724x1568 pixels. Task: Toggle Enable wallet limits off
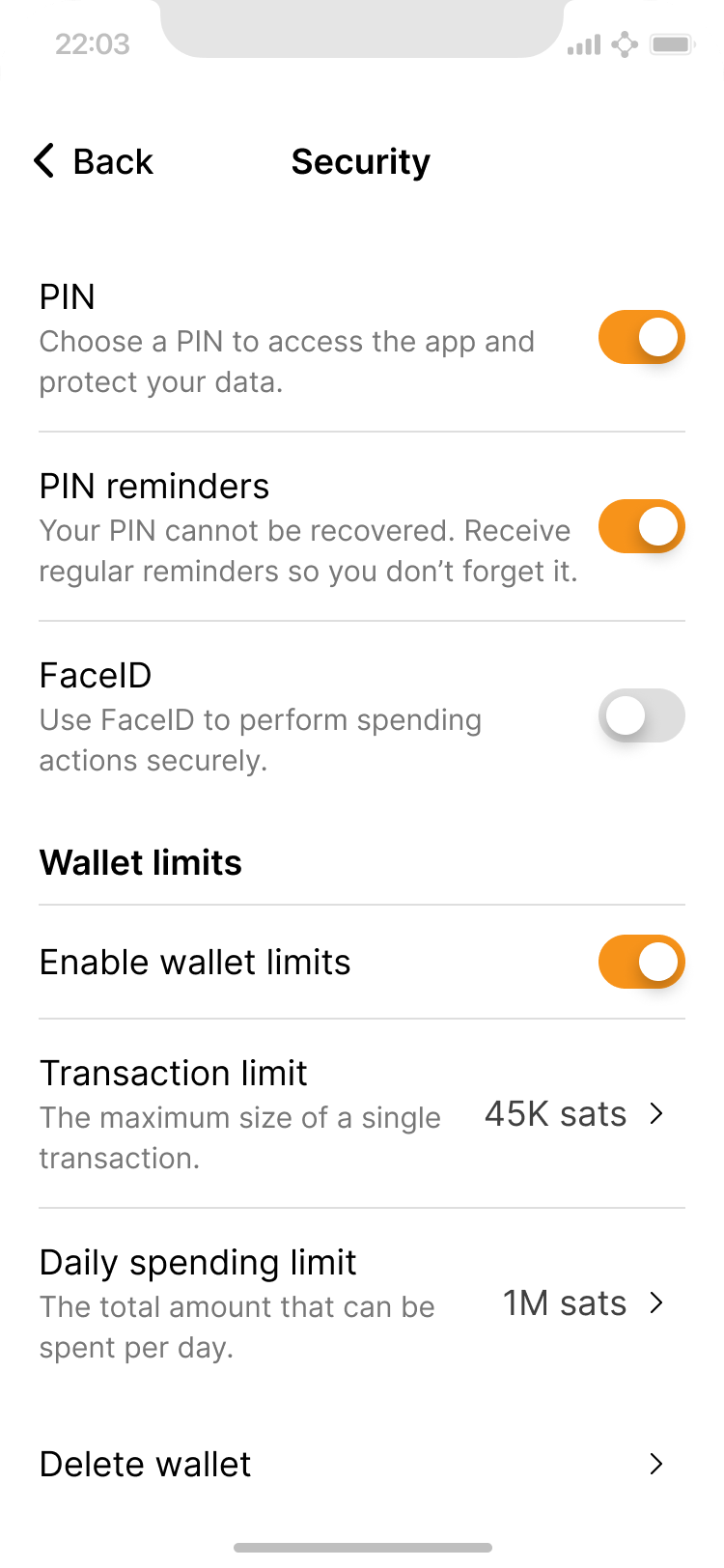[641, 962]
